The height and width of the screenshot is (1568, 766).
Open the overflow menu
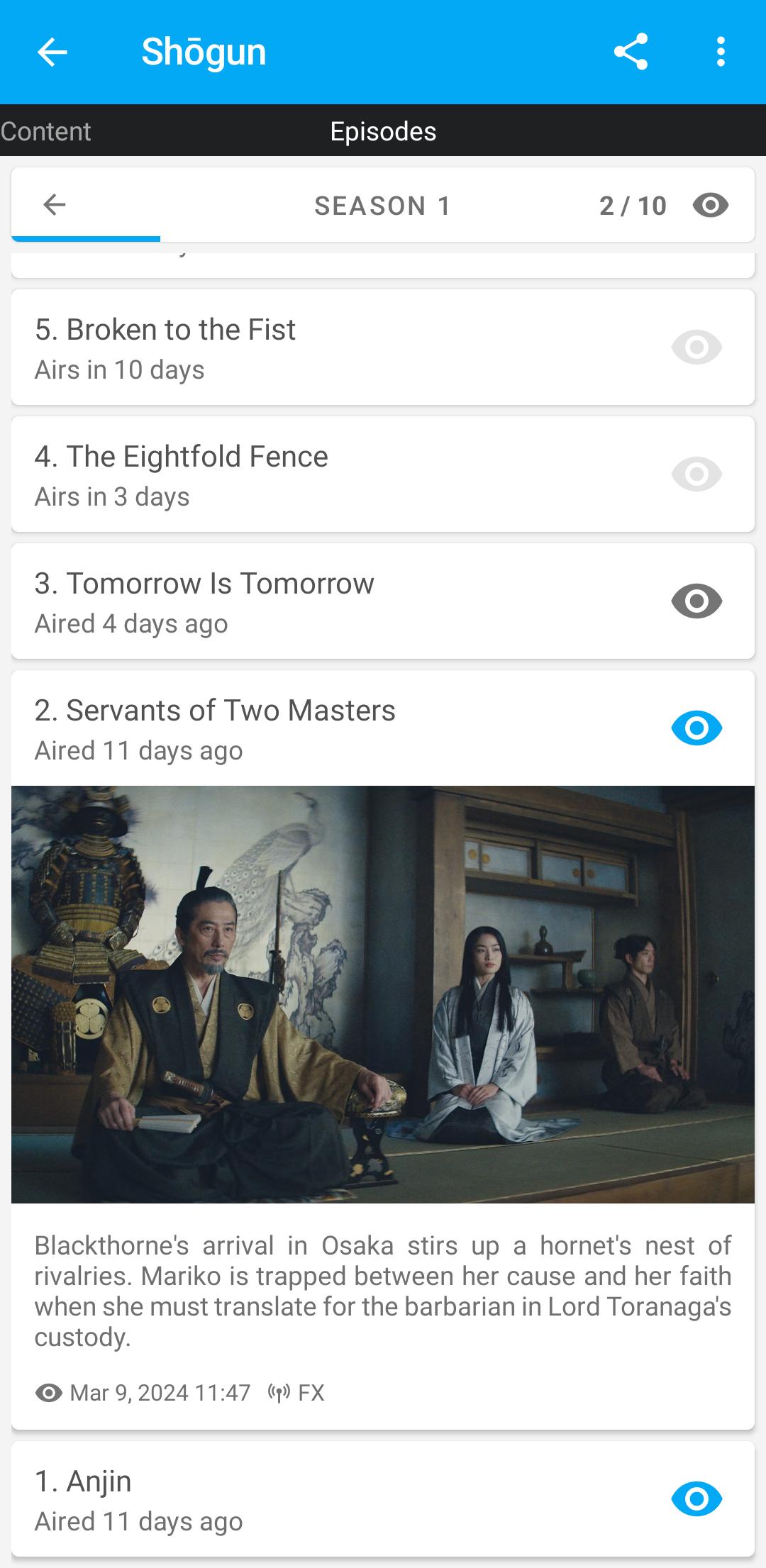[721, 52]
